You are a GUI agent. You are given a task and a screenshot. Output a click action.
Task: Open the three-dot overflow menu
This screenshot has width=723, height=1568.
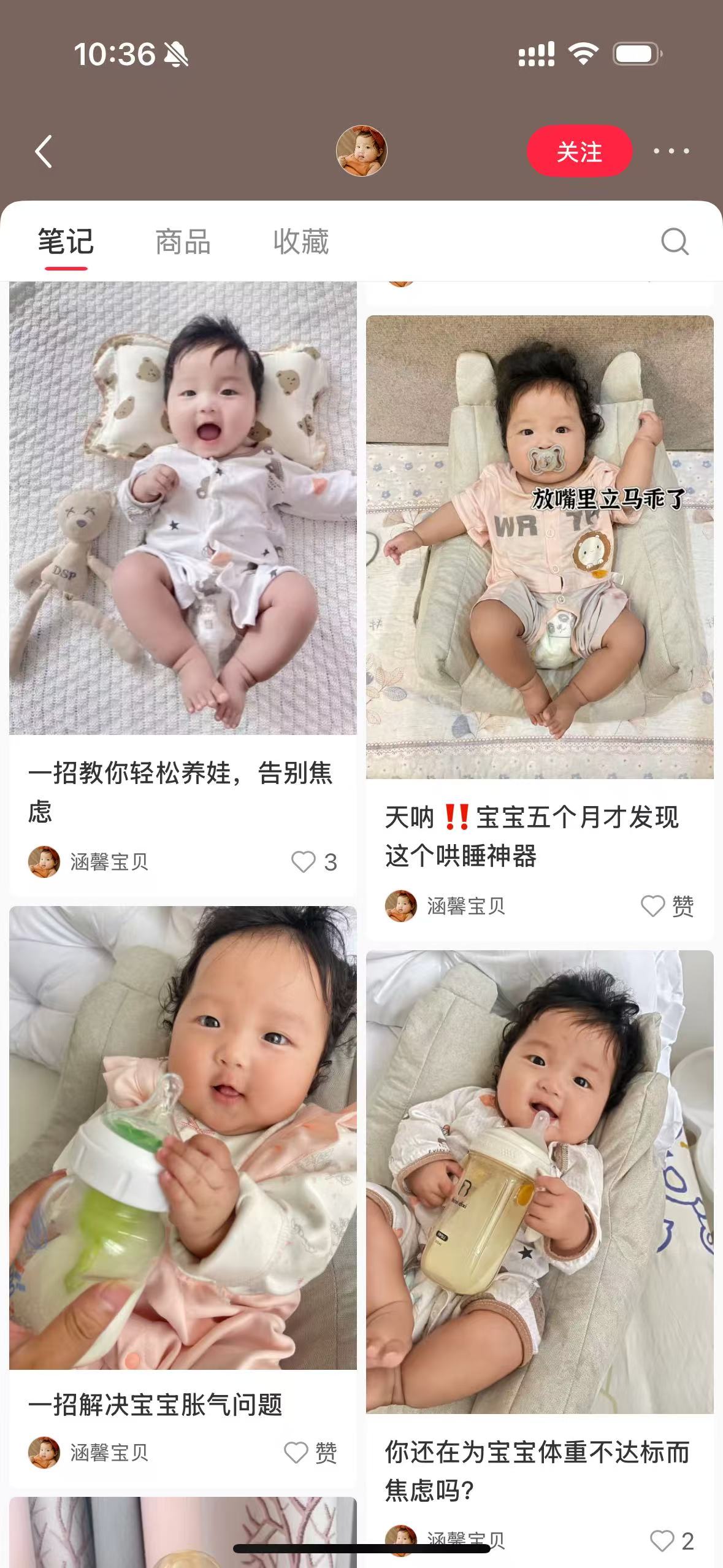pyautogui.click(x=671, y=151)
